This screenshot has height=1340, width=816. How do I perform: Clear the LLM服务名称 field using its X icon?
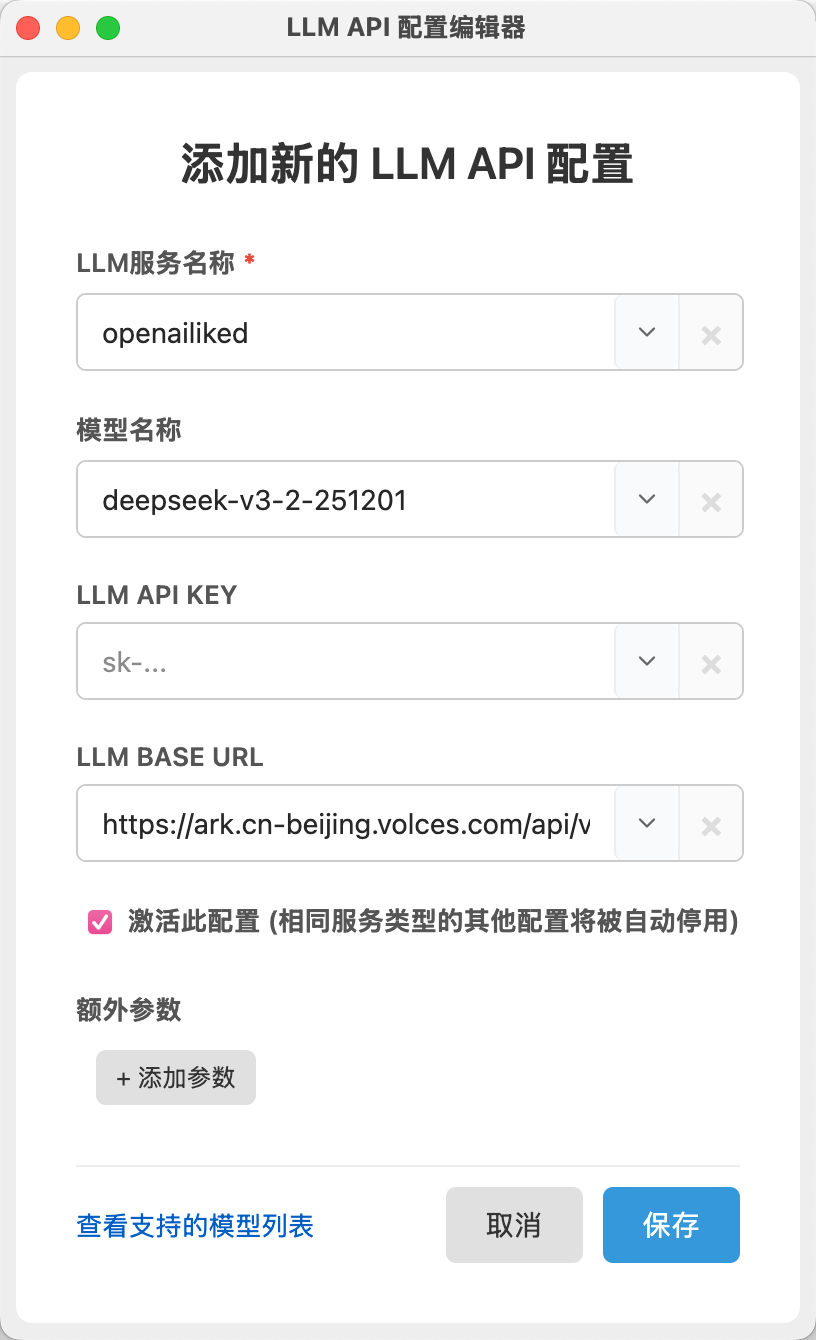coord(711,332)
